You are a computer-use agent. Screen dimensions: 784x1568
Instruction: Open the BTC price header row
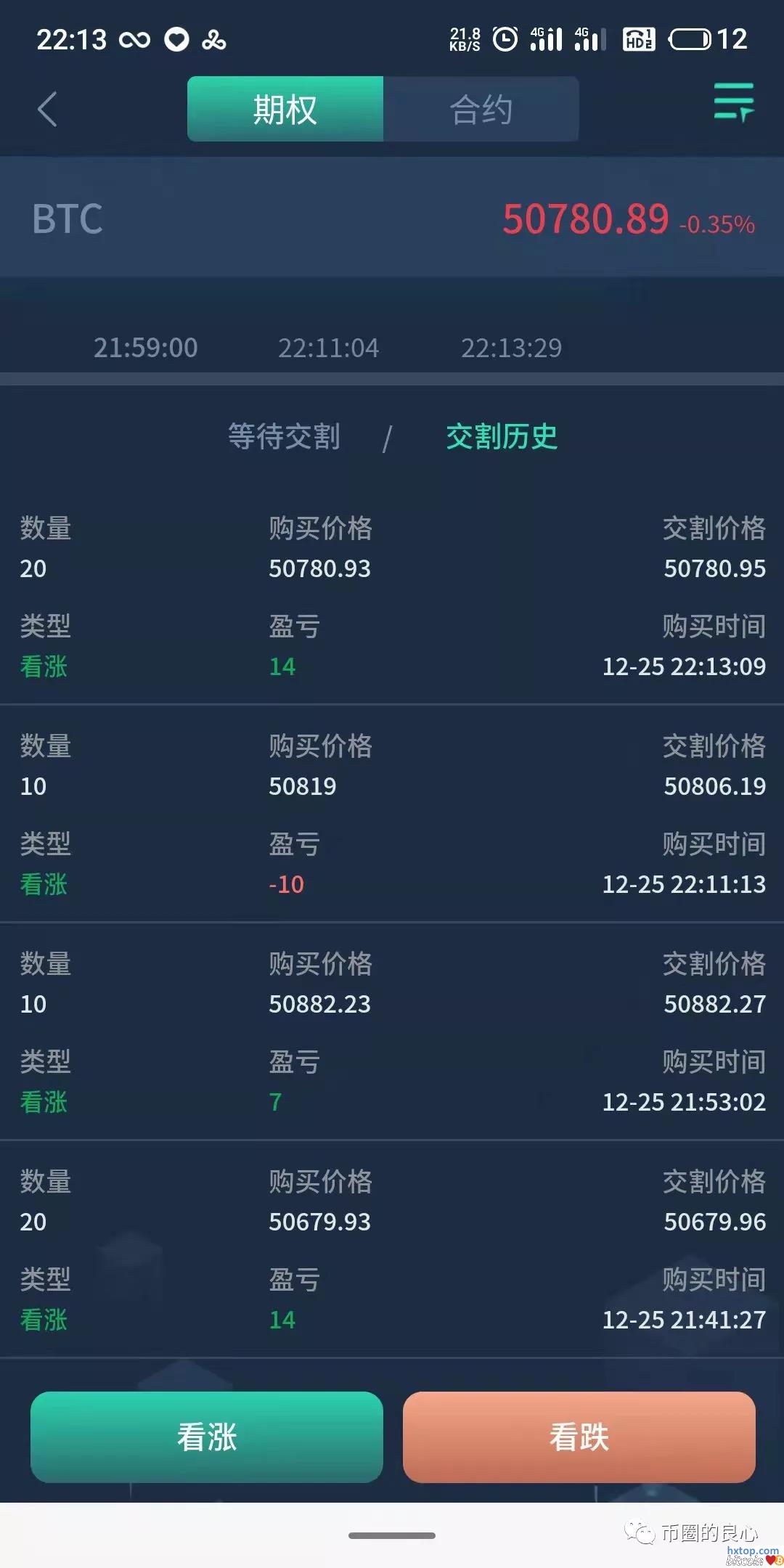(392, 218)
